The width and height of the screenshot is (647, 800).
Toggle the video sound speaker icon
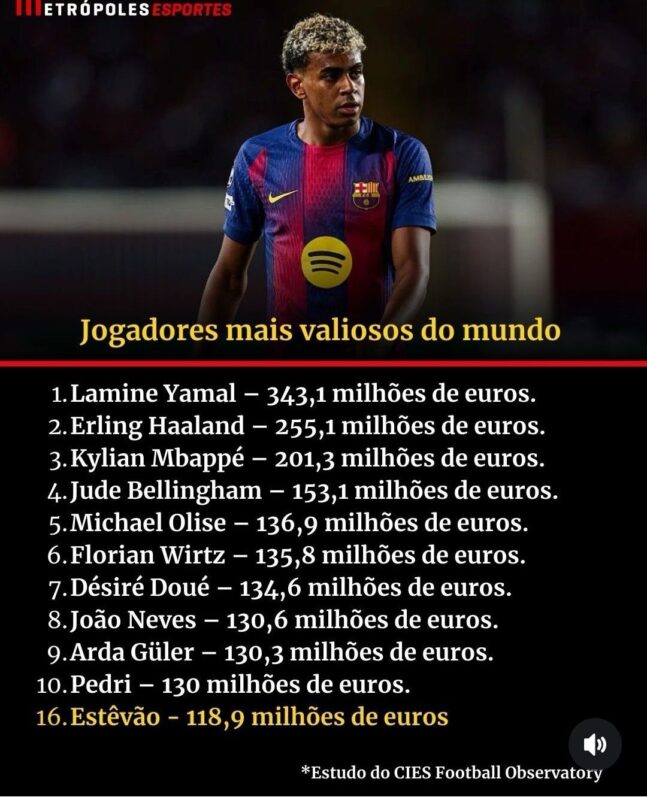(595, 744)
